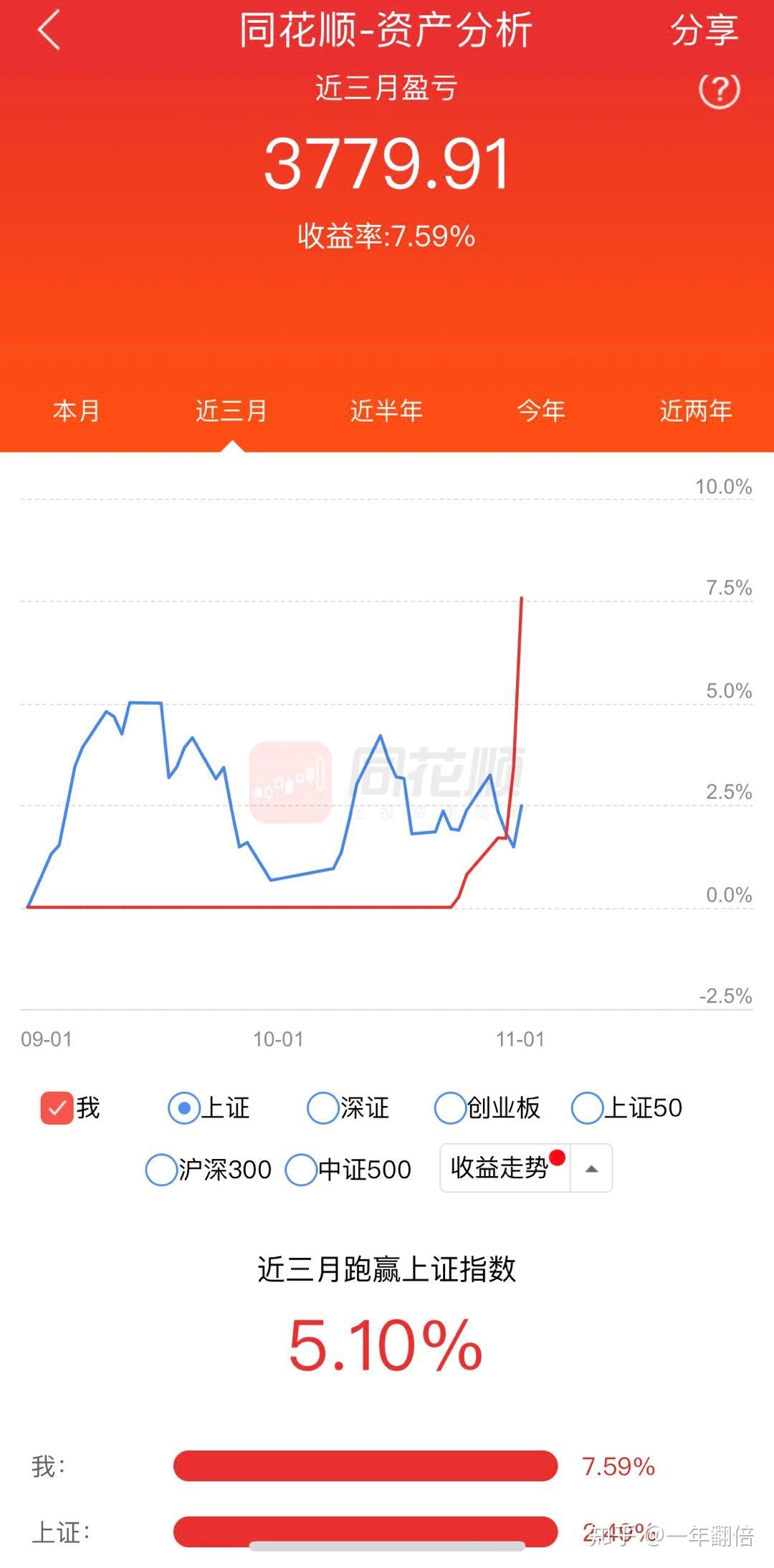The image size is (774, 1568).
Task: Select the 上证 radio option
Action: pyautogui.click(x=184, y=1108)
